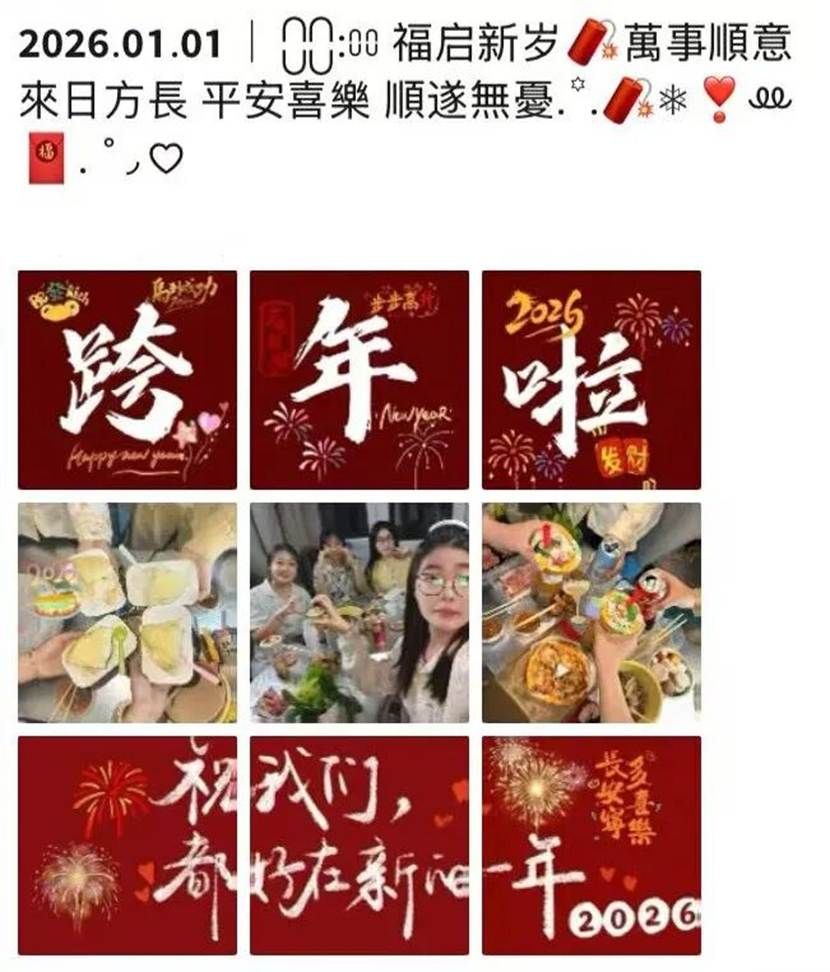This screenshot has height=972, width=830.
Task: Open the bottom tile with red fireworks and 祝
Action: [x=127, y=845]
